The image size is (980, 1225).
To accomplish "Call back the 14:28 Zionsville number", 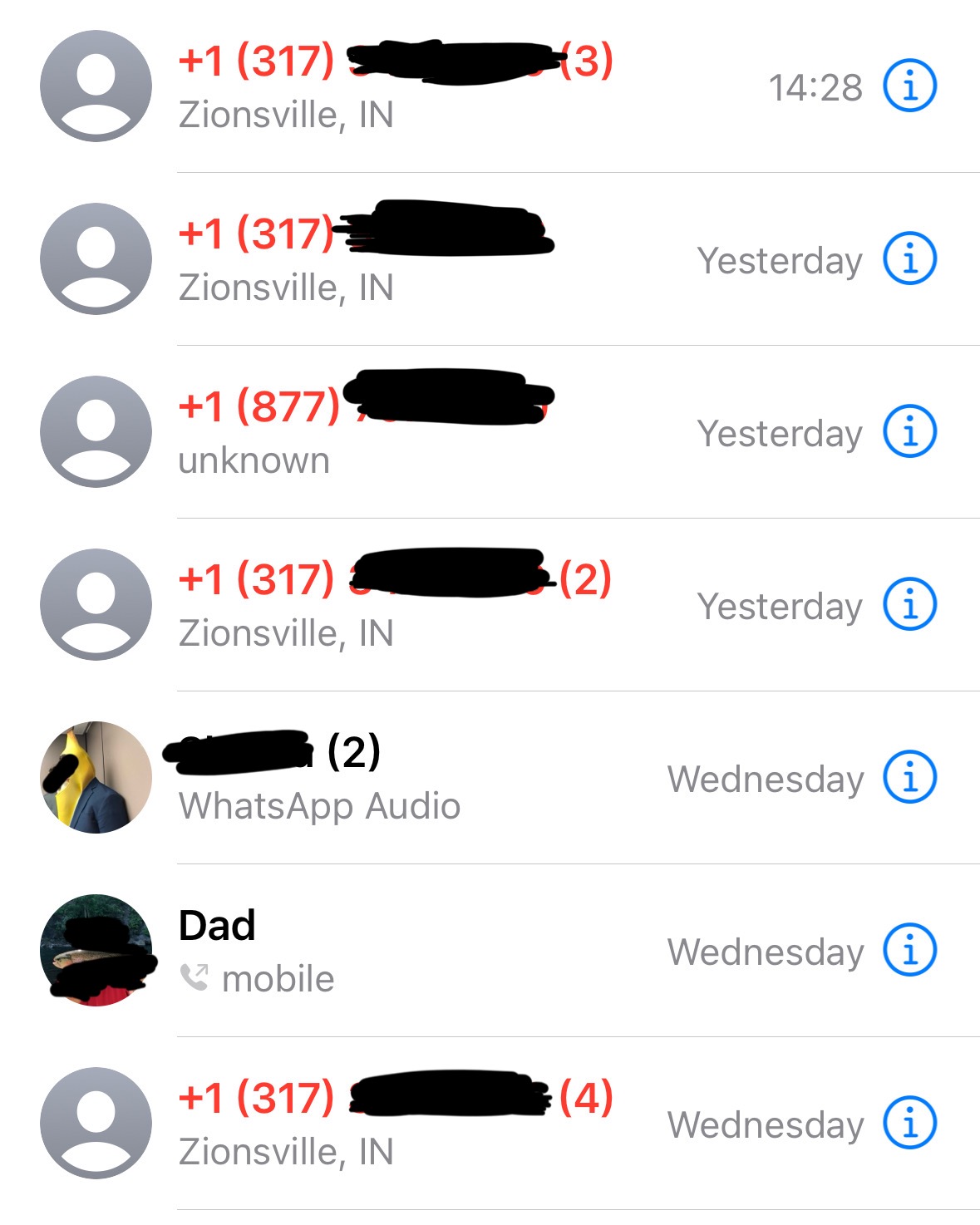I will tap(395, 86).
